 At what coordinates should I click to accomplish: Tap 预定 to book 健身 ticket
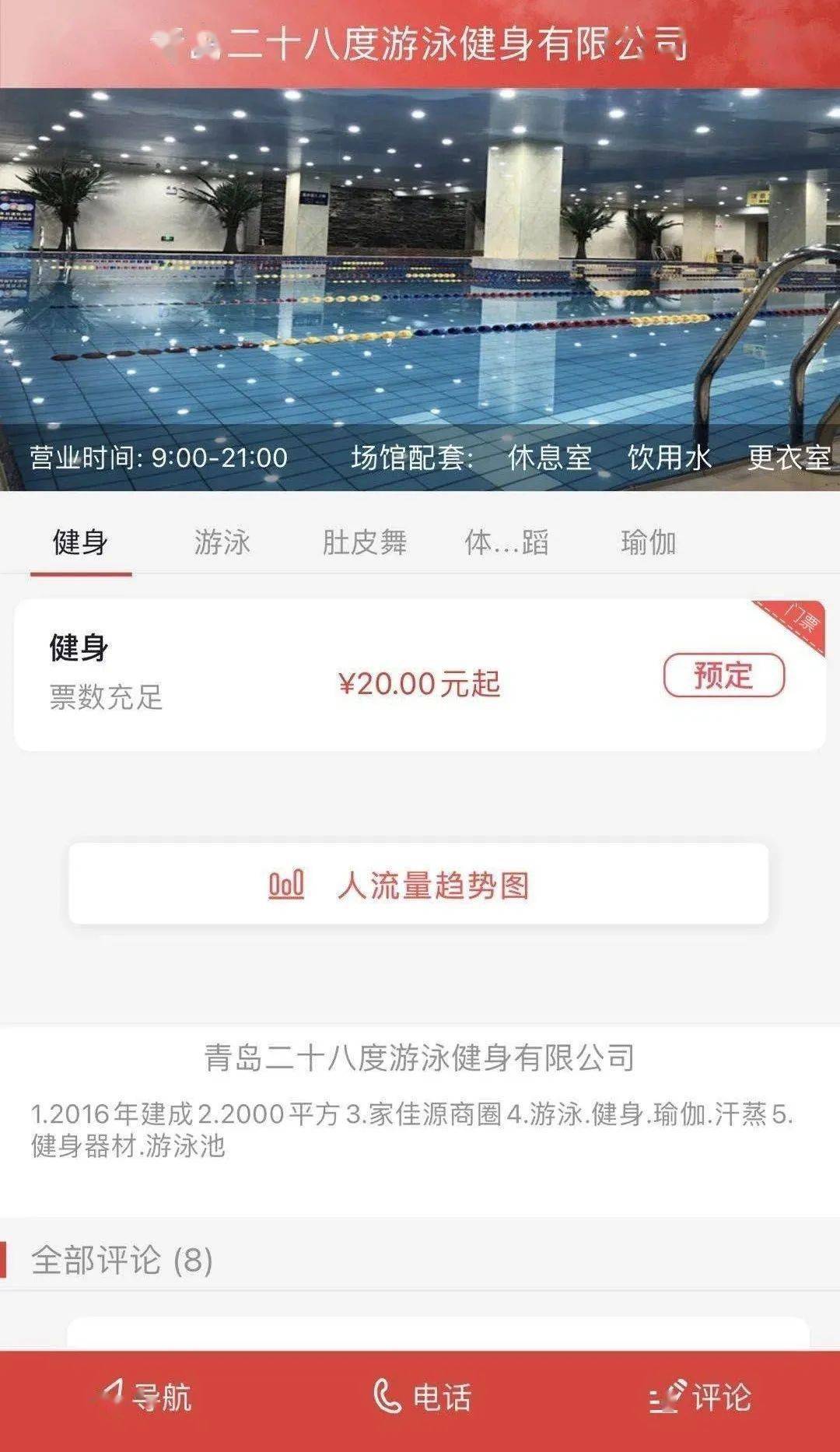[724, 675]
